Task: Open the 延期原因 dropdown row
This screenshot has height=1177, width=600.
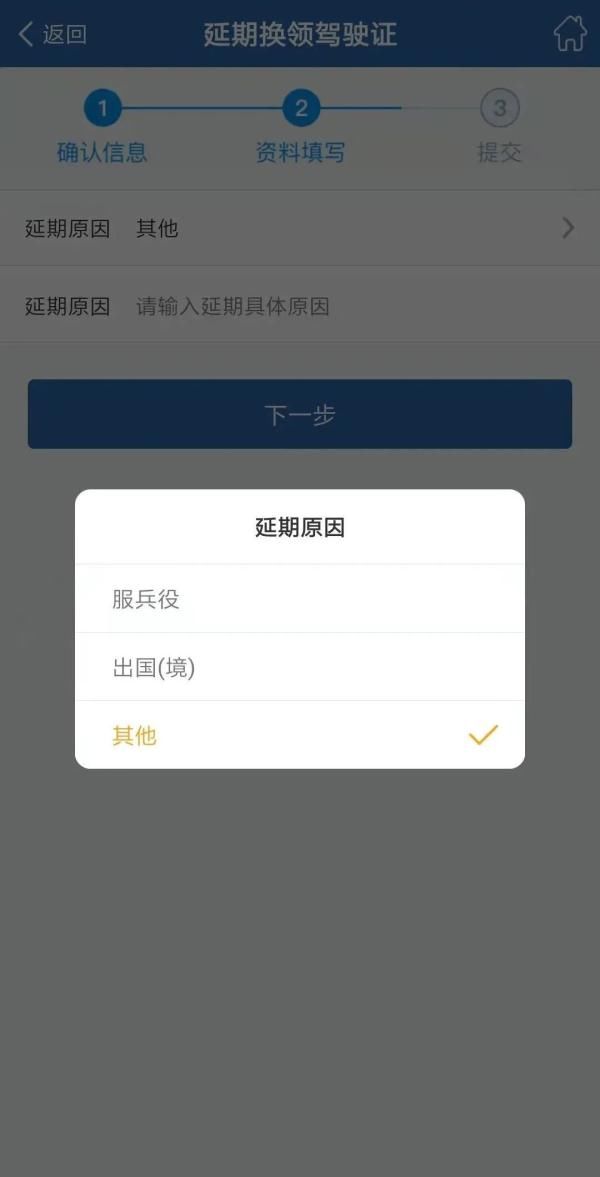Action: (300, 228)
